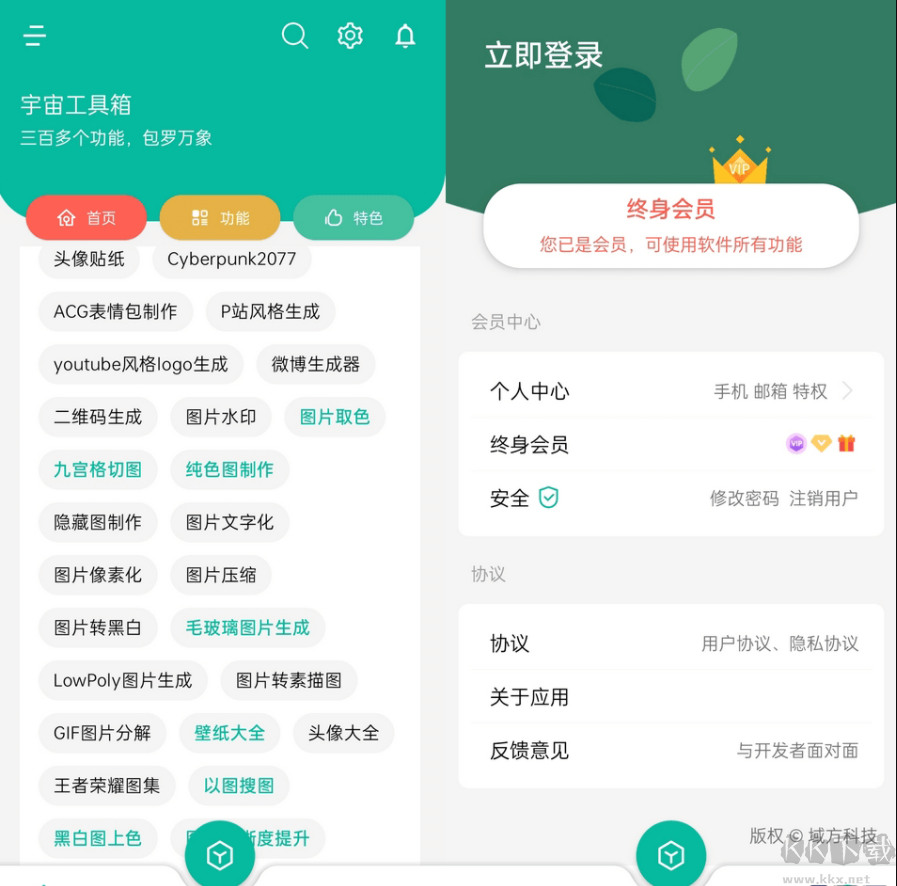Open the search magnifier icon

[295, 36]
